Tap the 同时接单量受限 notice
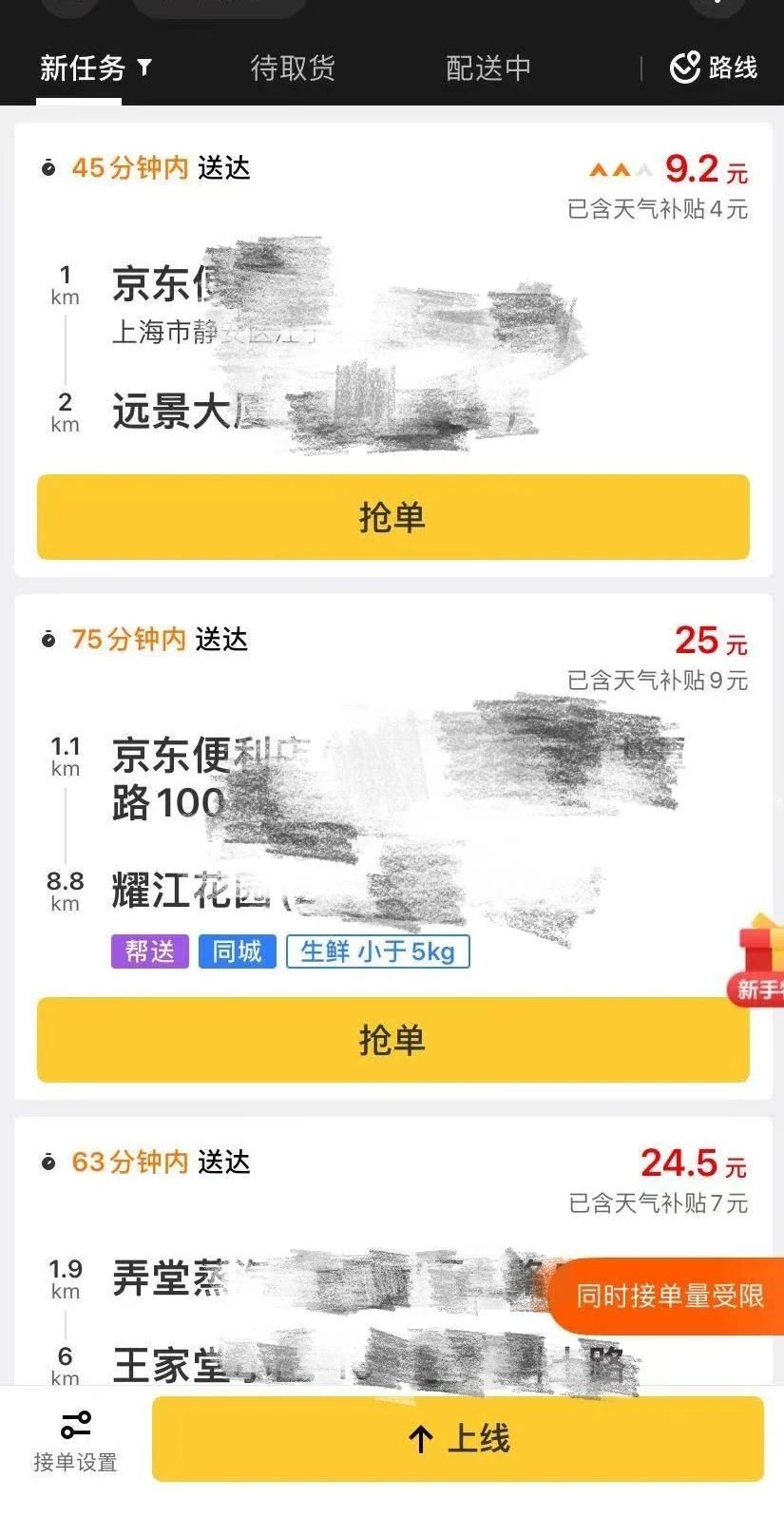 click(x=669, y=1296)
